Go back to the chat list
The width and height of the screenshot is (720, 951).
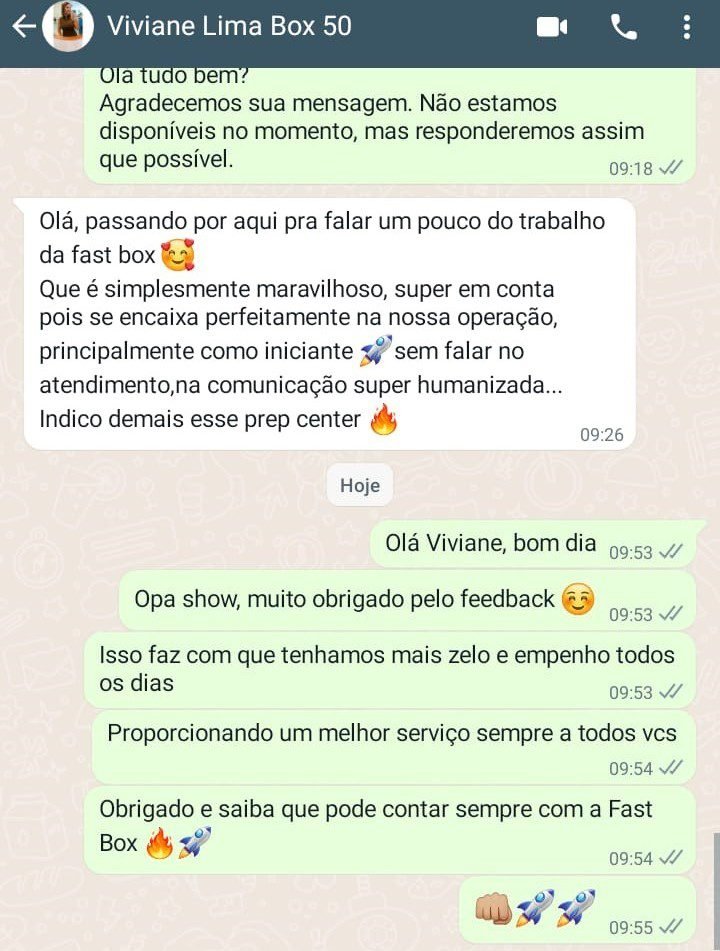click(x=22, y=27)
